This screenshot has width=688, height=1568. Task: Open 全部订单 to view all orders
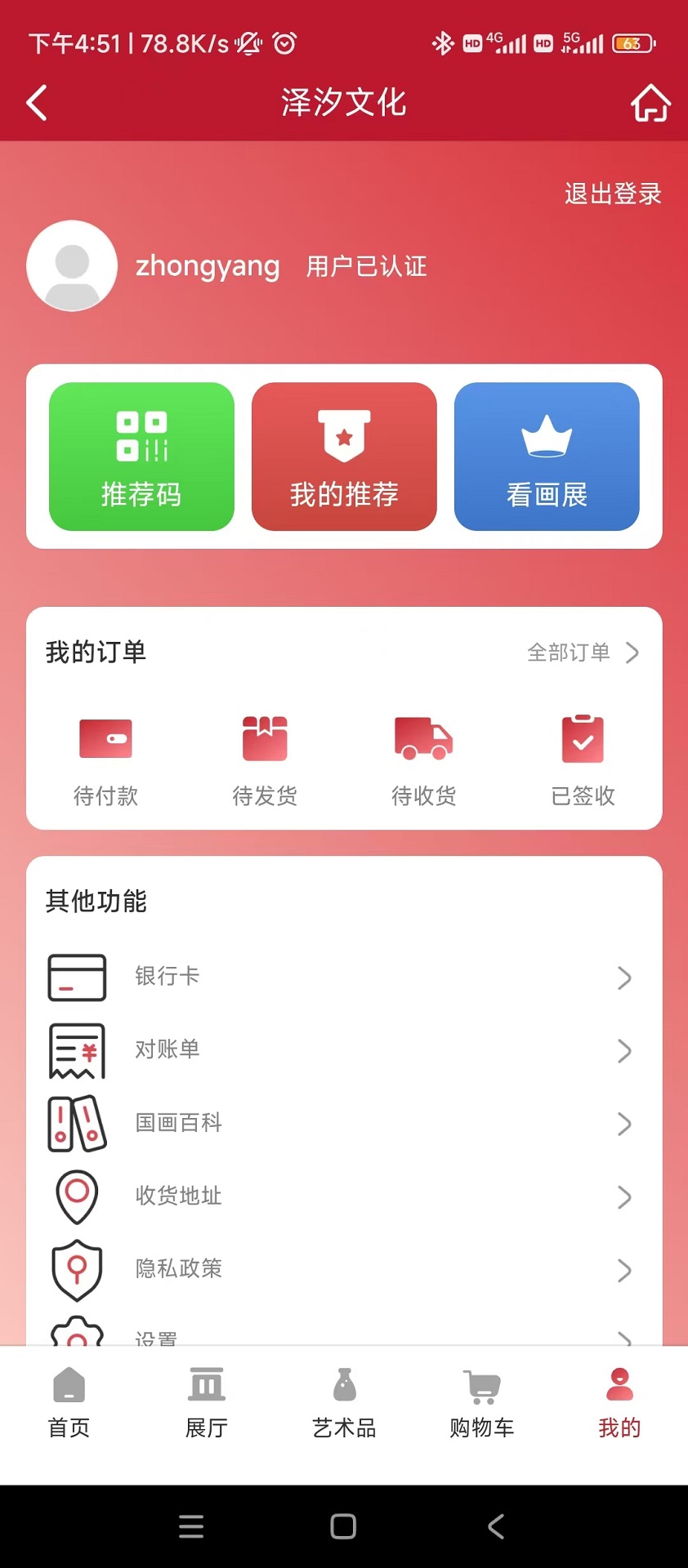[x=582, y=653]
